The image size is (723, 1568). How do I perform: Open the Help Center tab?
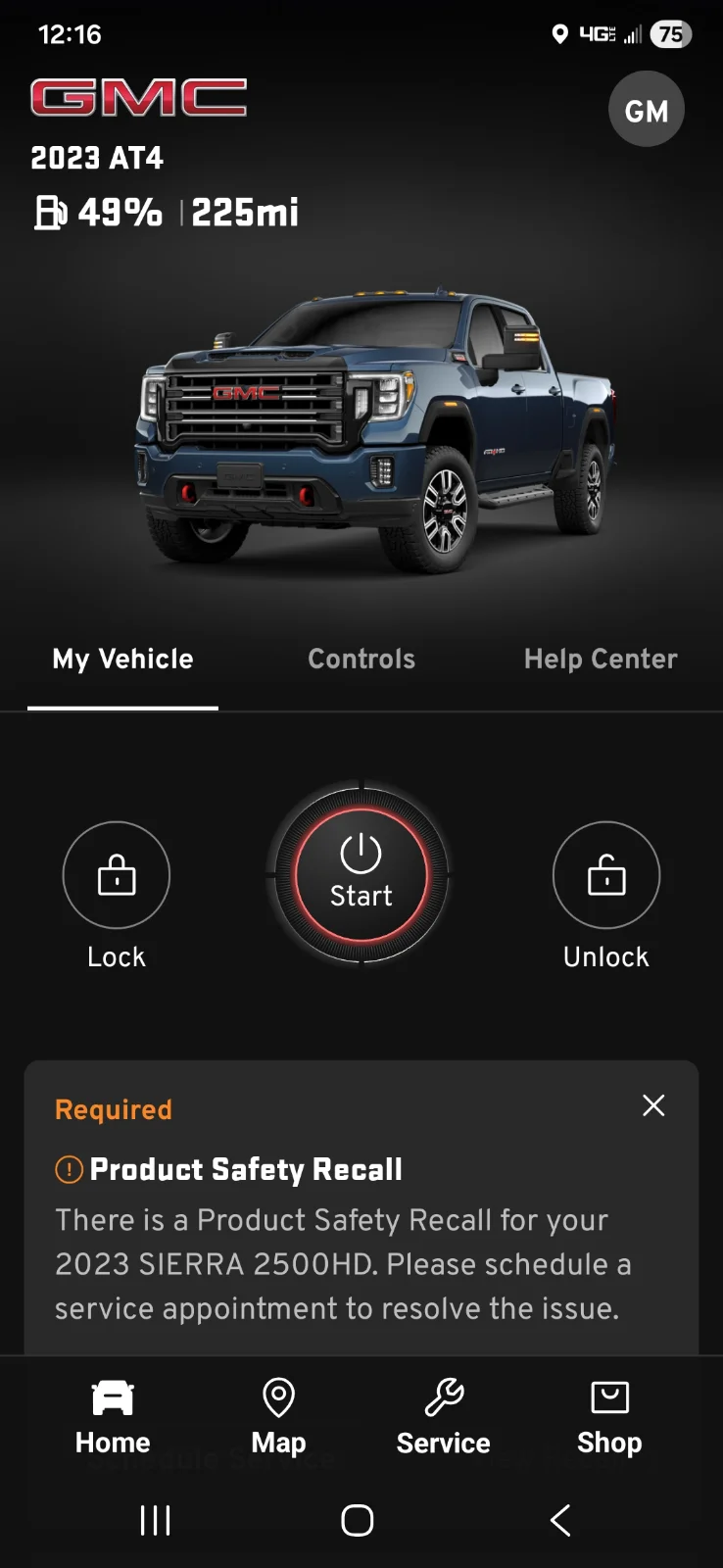600,658
